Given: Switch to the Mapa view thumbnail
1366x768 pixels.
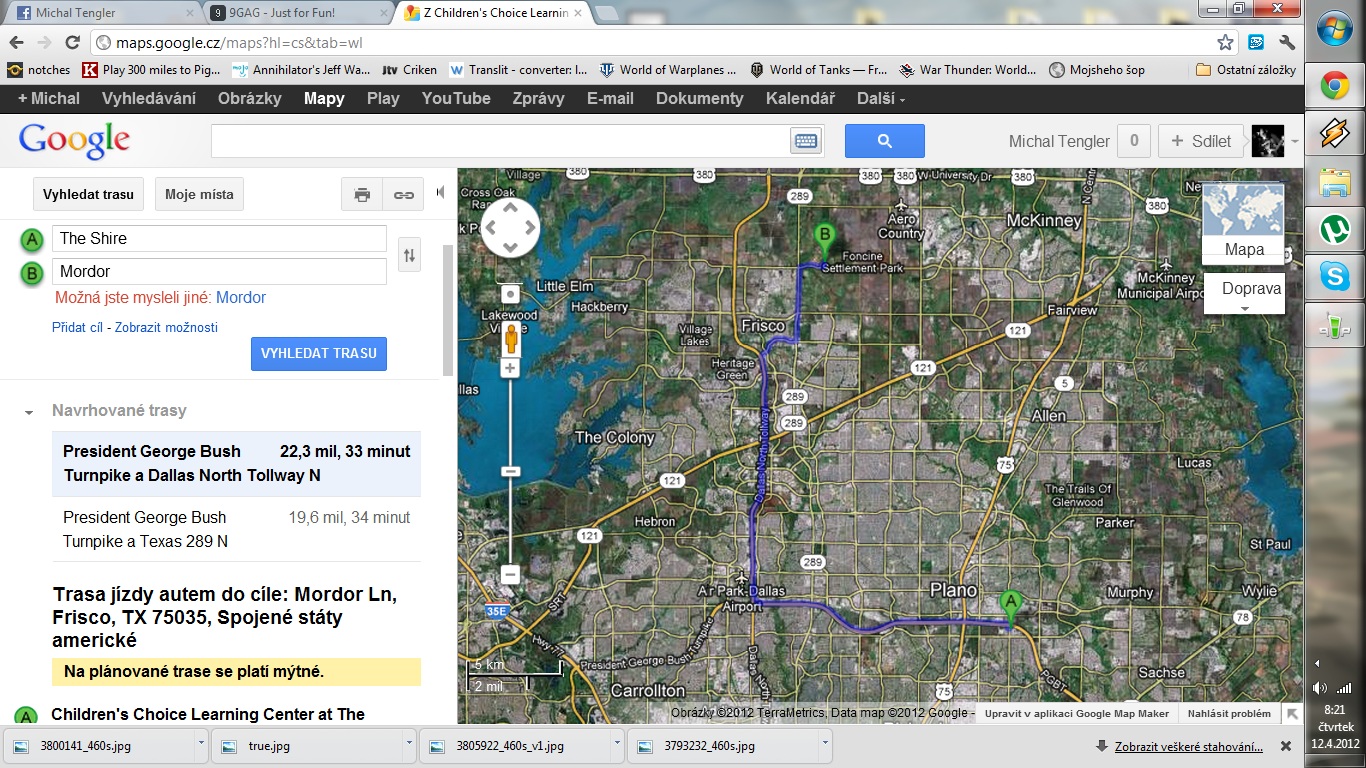Looking at the screenshot, I should 1244,222.
